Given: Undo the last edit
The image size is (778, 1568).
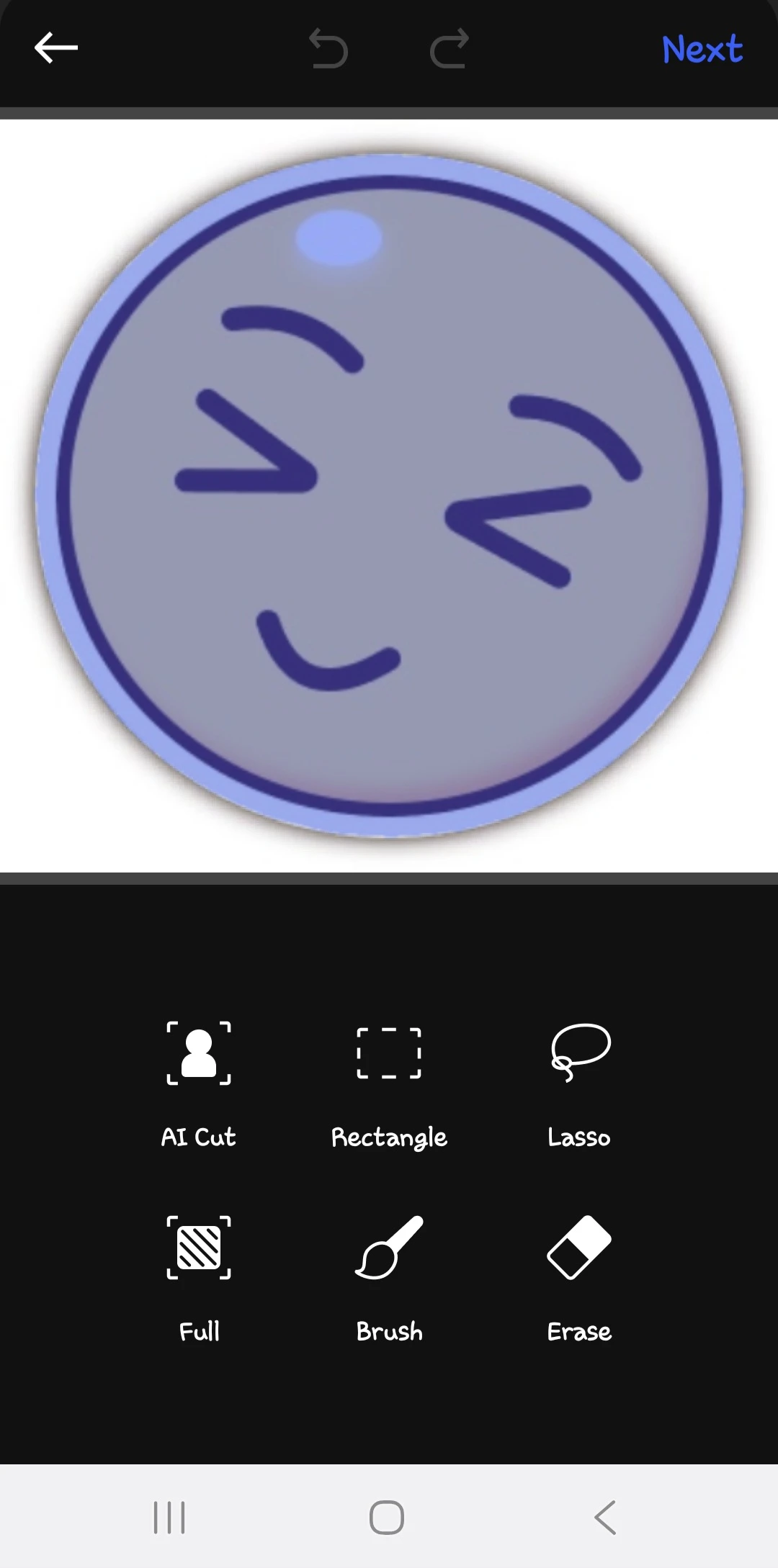Looking at the screenshot, I should coord(328,49).
